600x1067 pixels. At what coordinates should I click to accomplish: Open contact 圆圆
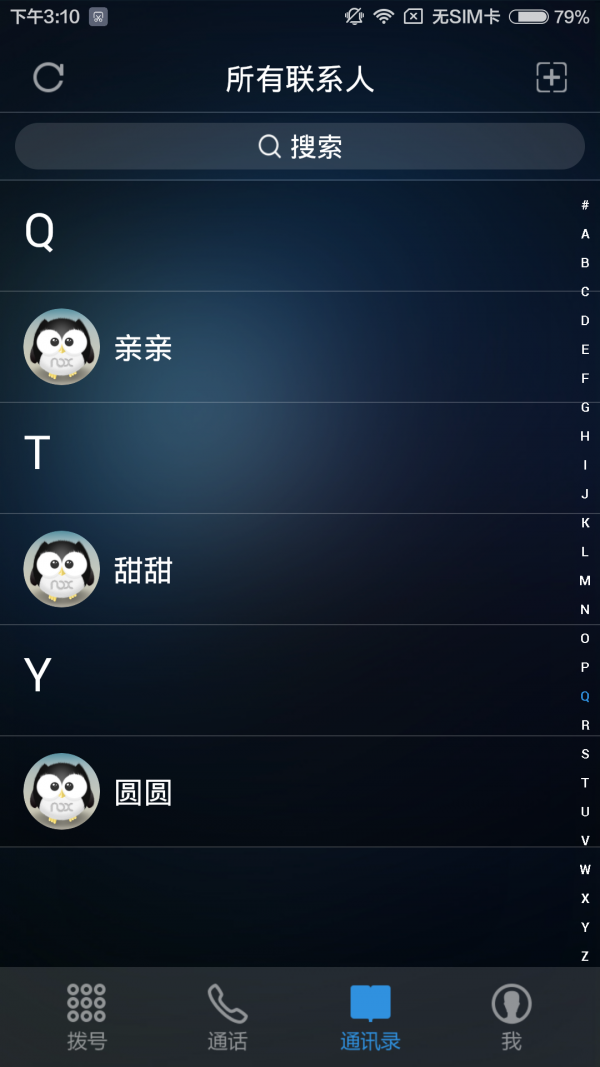143,792
